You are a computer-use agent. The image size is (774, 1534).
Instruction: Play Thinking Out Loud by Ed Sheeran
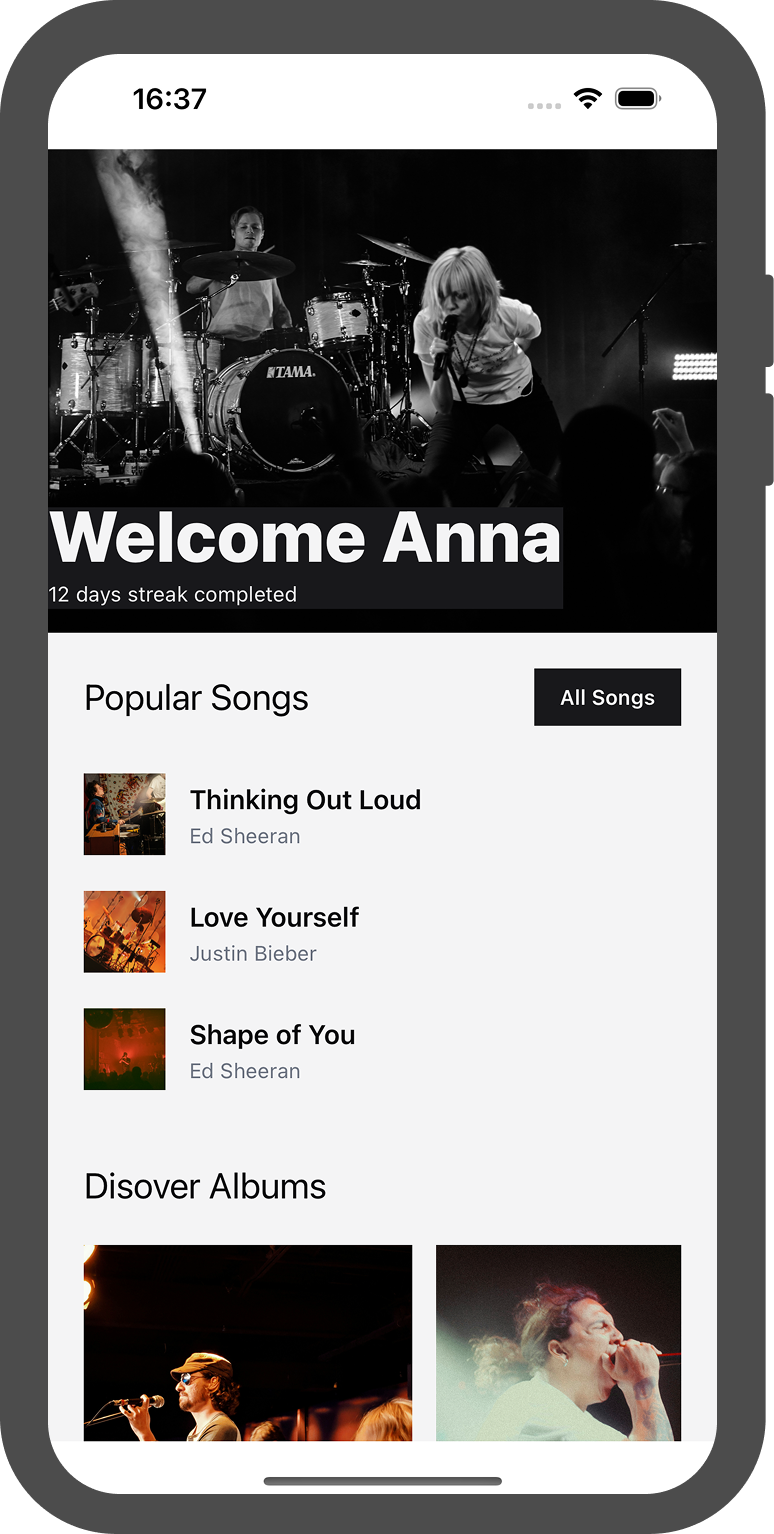click(x=305, y=813)
